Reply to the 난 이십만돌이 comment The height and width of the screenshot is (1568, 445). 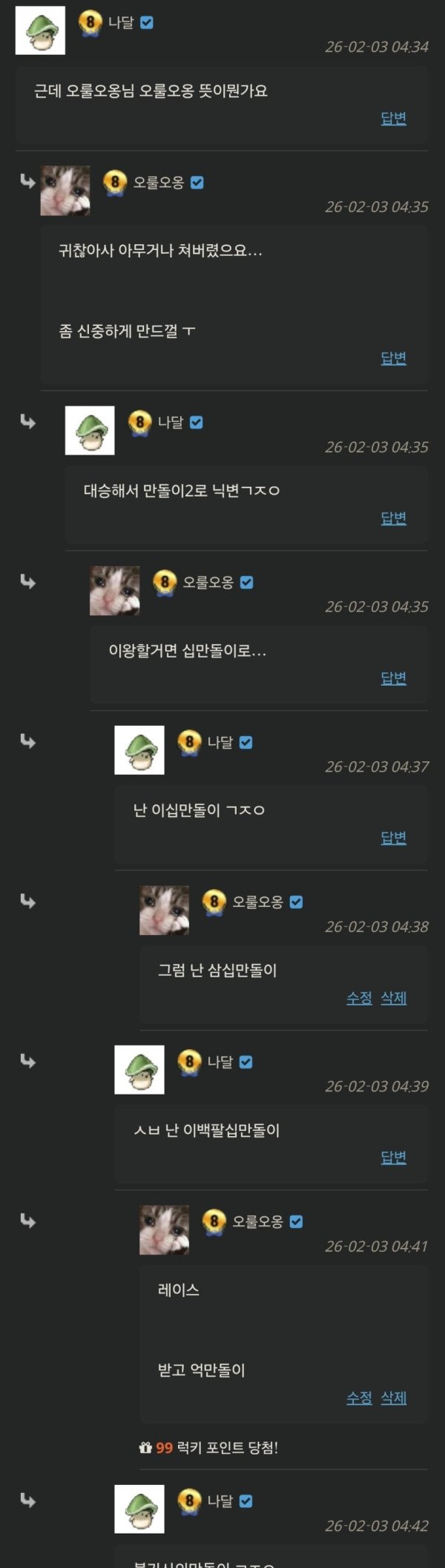tap(393, 838)
